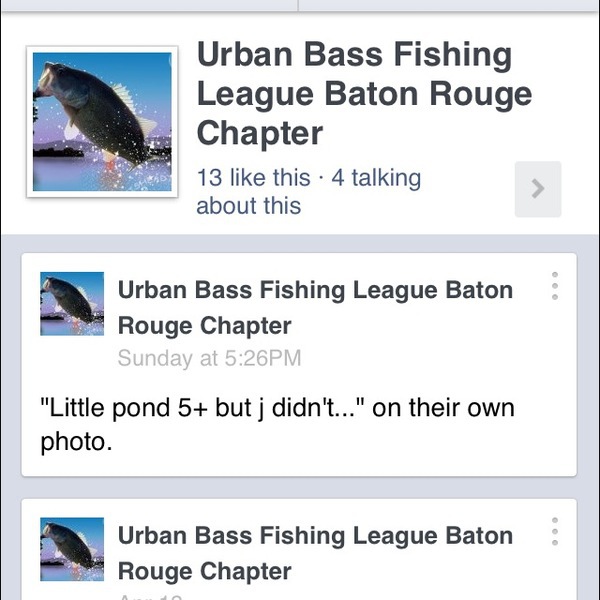The image size is (600, 600).
Task: Tap the author name on the Sunday post
Action: click(x=314, y=308)
